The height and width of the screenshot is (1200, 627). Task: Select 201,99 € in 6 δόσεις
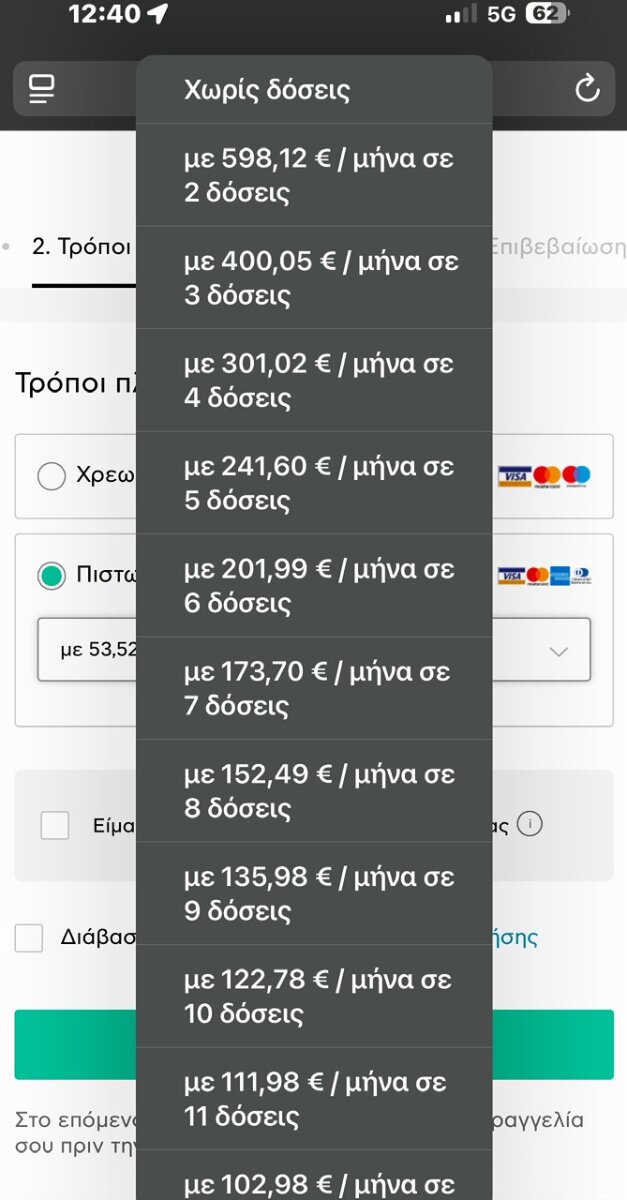[314, 586]
